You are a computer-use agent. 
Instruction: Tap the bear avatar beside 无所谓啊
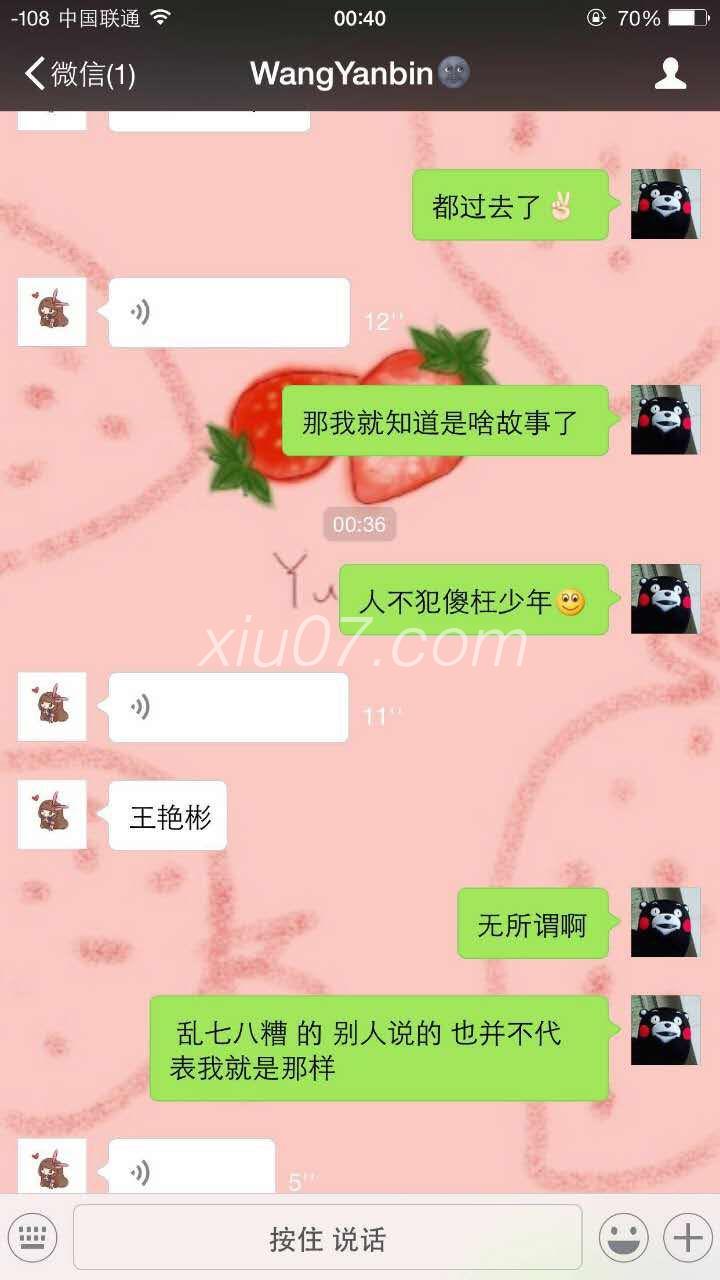(665, 922)
